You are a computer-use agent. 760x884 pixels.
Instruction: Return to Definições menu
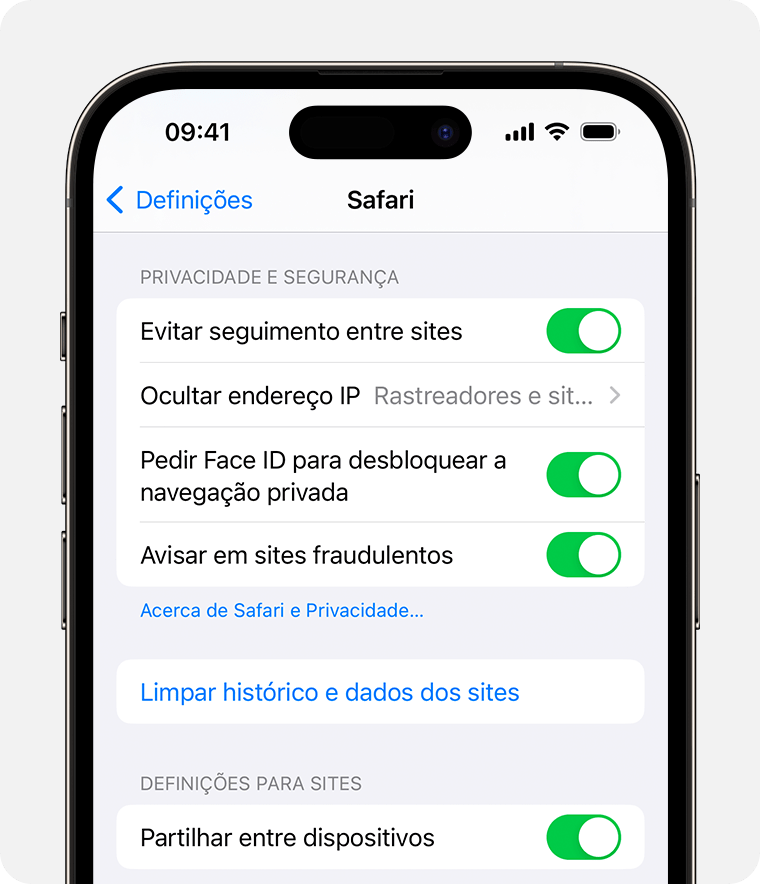point(180,200)
